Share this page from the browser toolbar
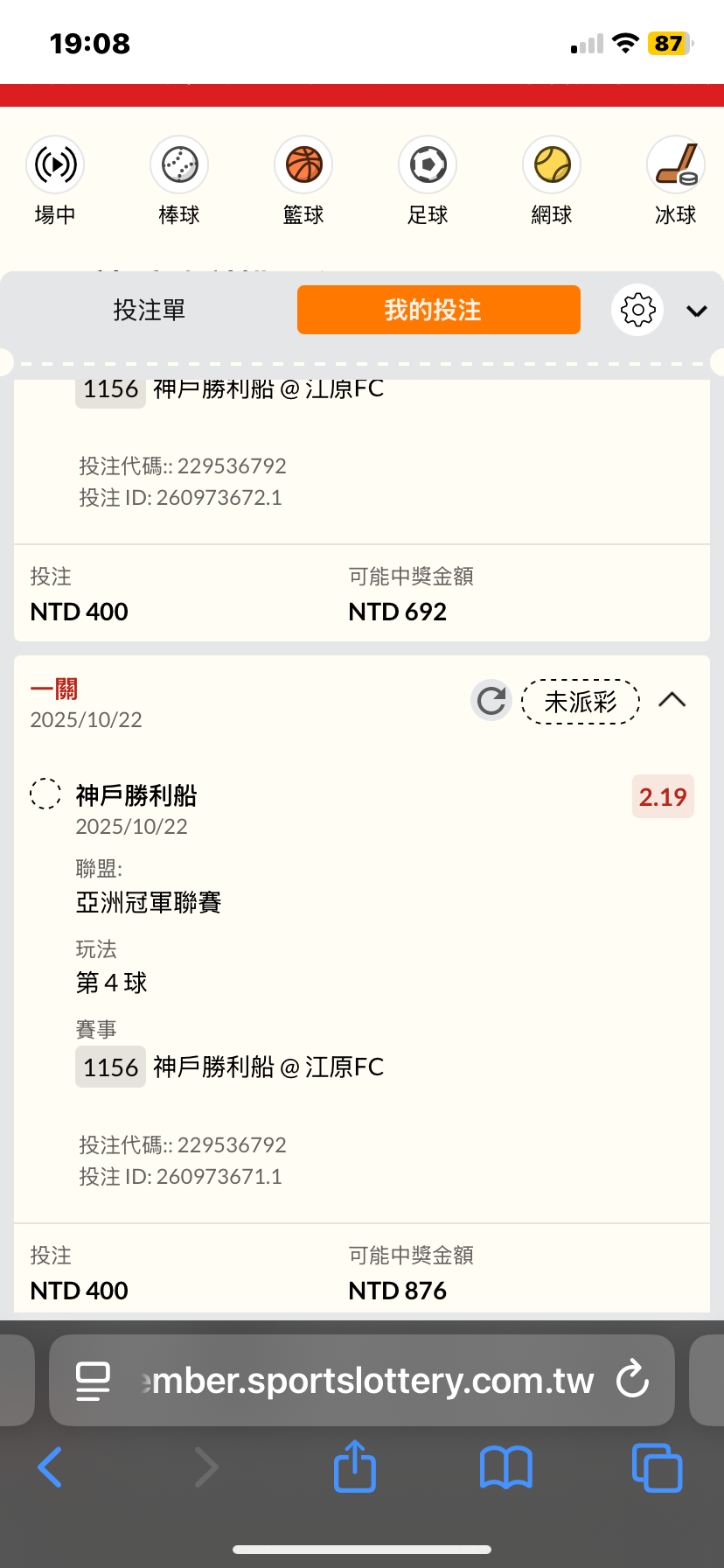This screenshot has width=724, height=1568. [x=354, y=1466]
